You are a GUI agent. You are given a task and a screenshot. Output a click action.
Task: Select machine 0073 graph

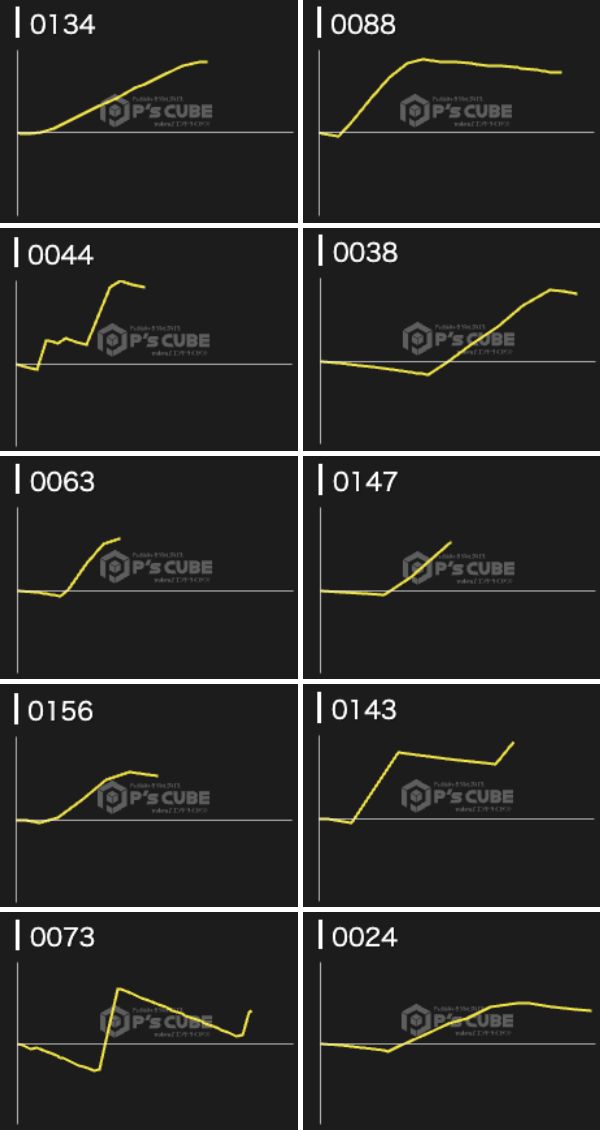tap(149, 1022)
